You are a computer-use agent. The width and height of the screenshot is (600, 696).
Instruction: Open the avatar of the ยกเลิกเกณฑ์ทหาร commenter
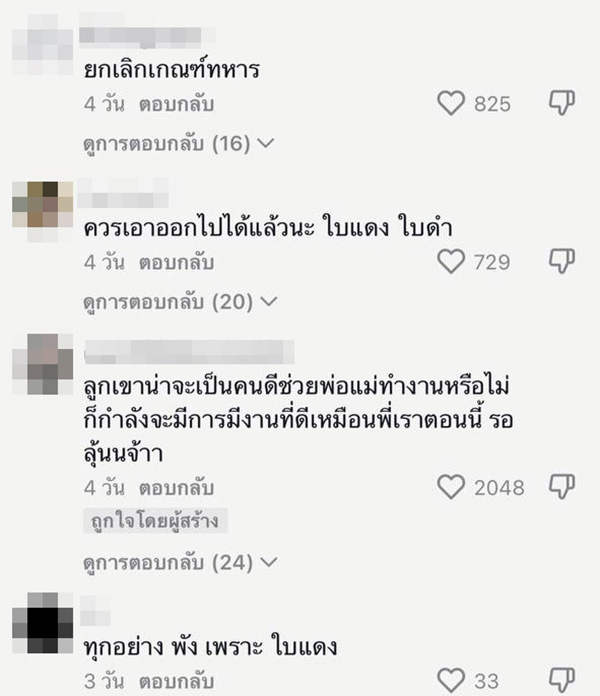(x=42, y=45)
